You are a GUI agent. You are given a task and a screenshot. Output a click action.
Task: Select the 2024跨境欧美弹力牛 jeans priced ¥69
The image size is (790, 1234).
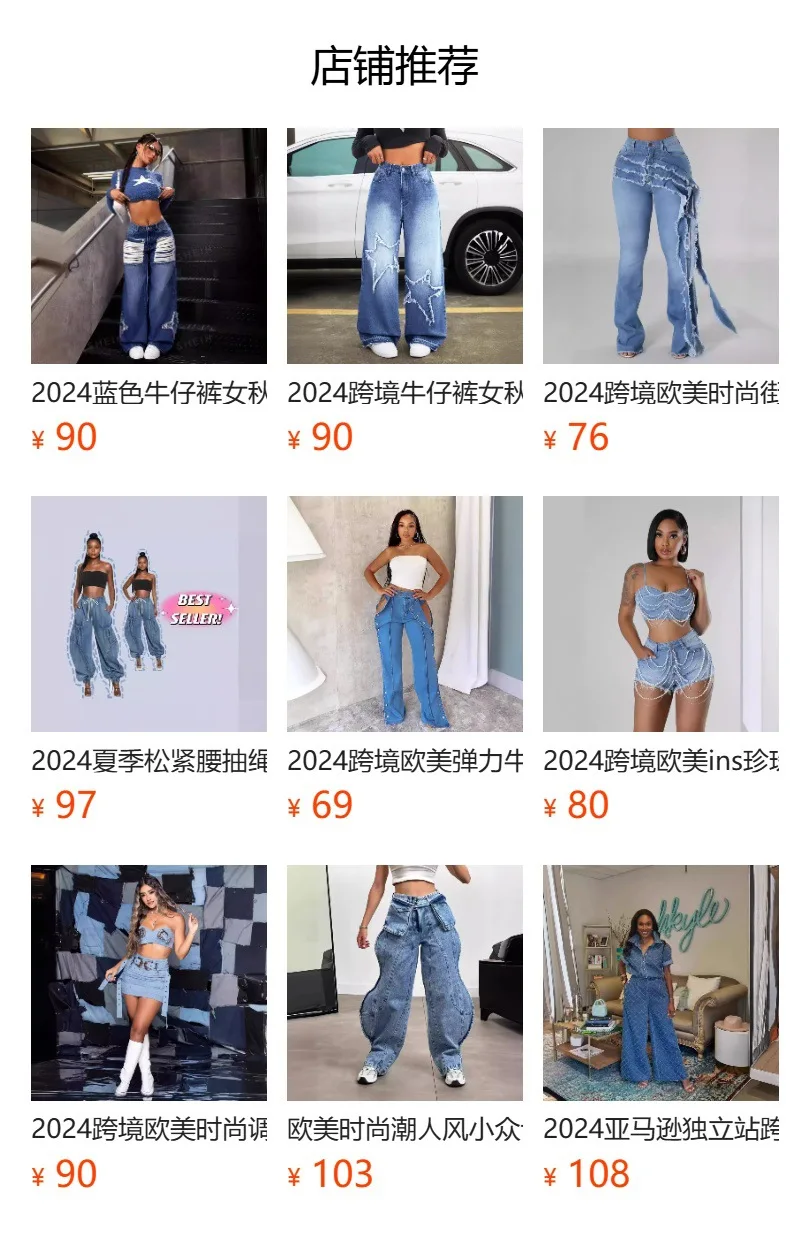[404, 613]
